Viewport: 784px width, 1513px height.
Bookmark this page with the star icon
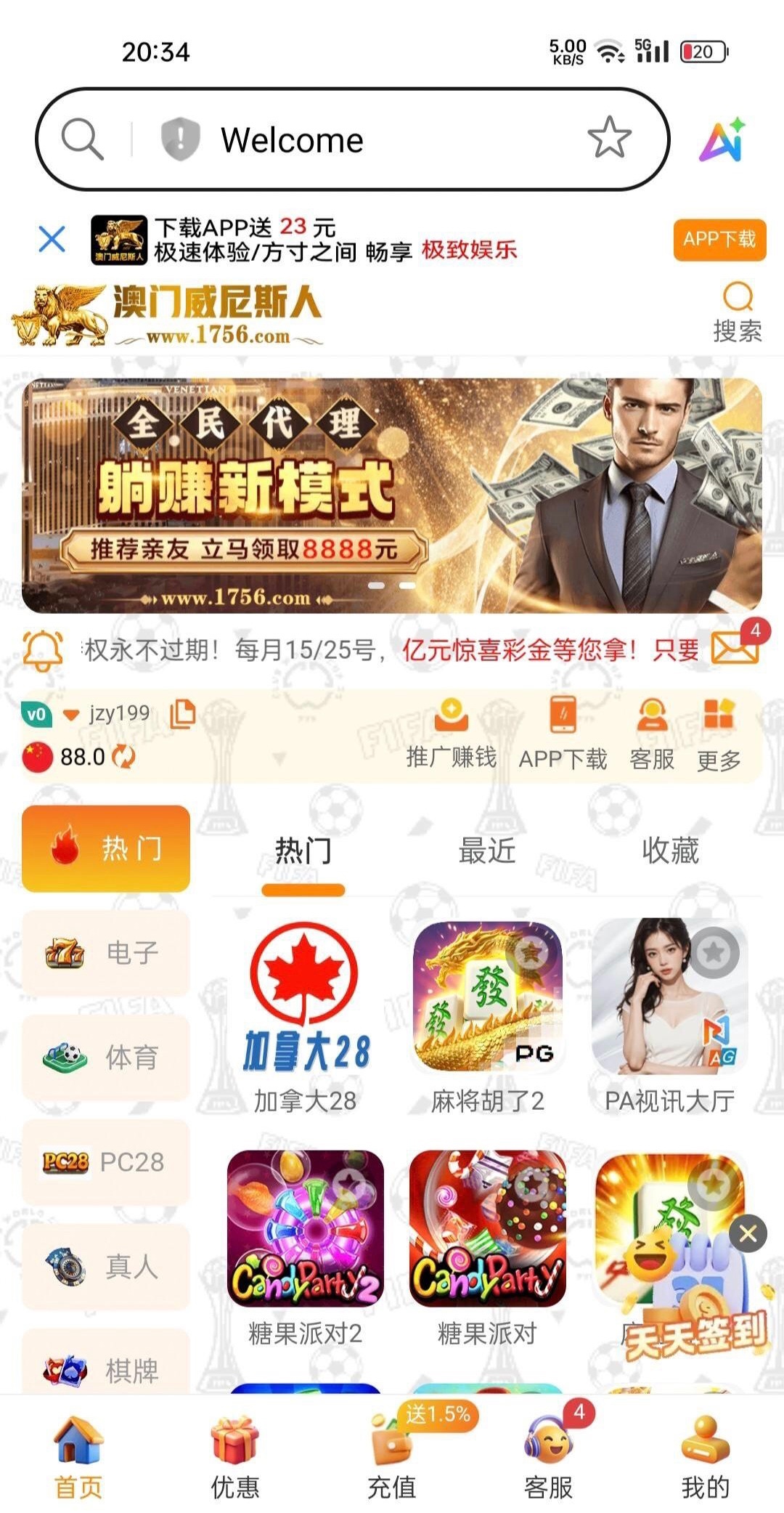click(x=608, y=138)
